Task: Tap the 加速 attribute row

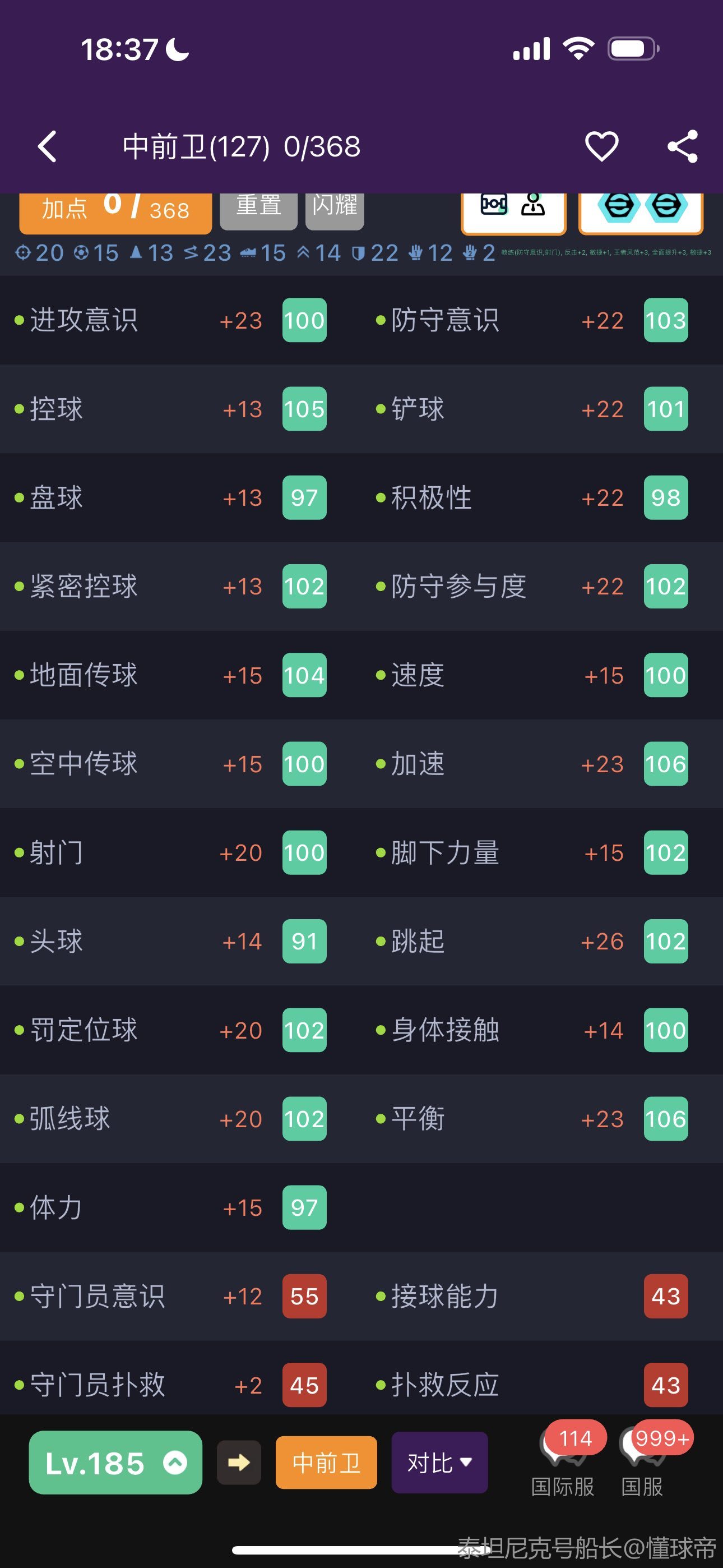Action: [531, 764]
